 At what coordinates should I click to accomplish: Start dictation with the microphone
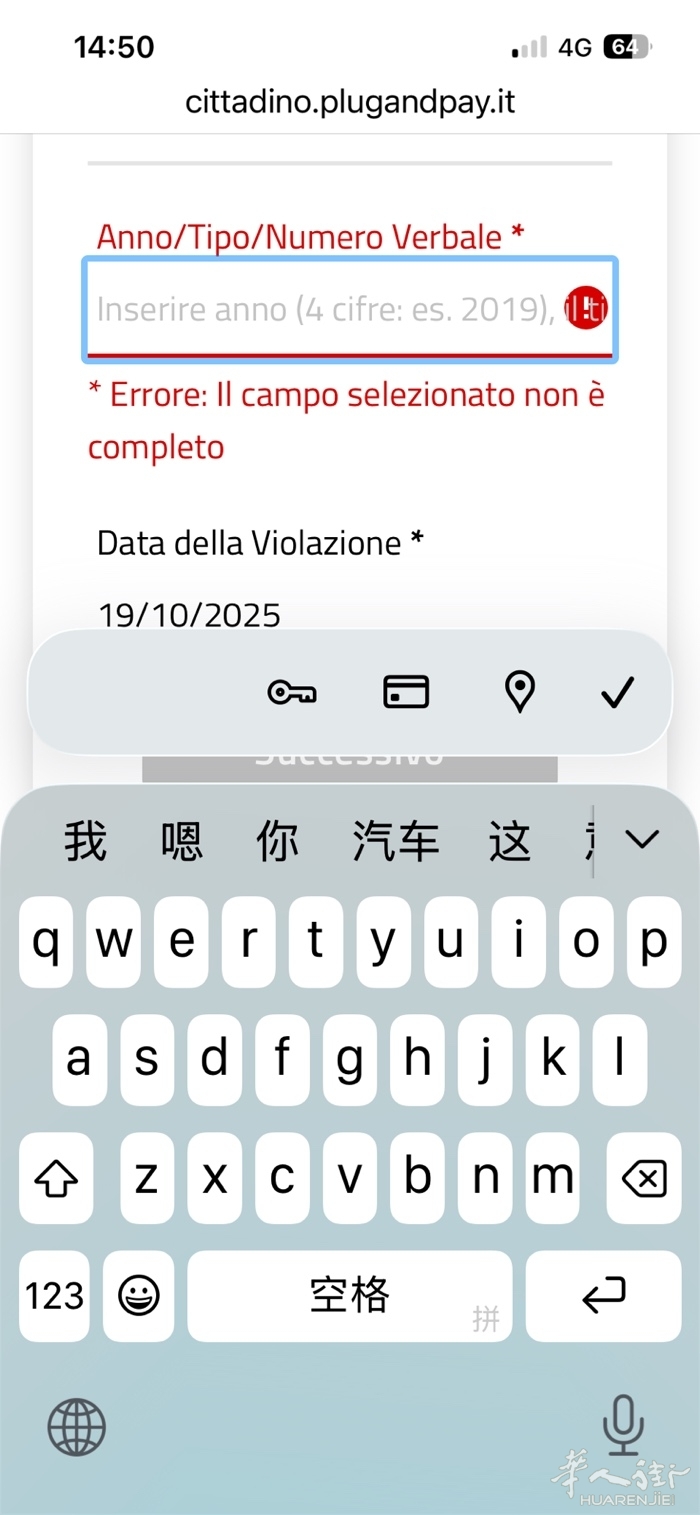coord(622,1425)
